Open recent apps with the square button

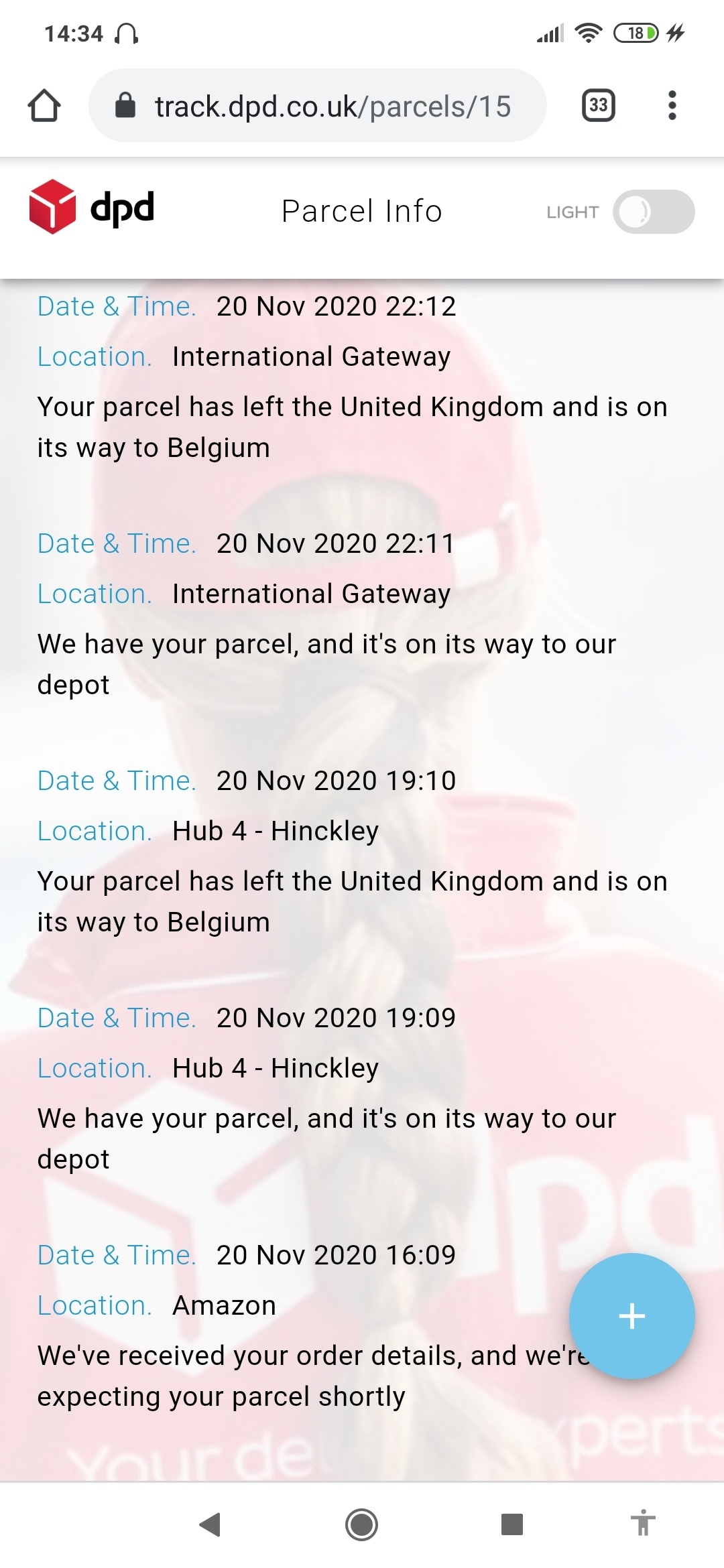[x=511, y=1524]
